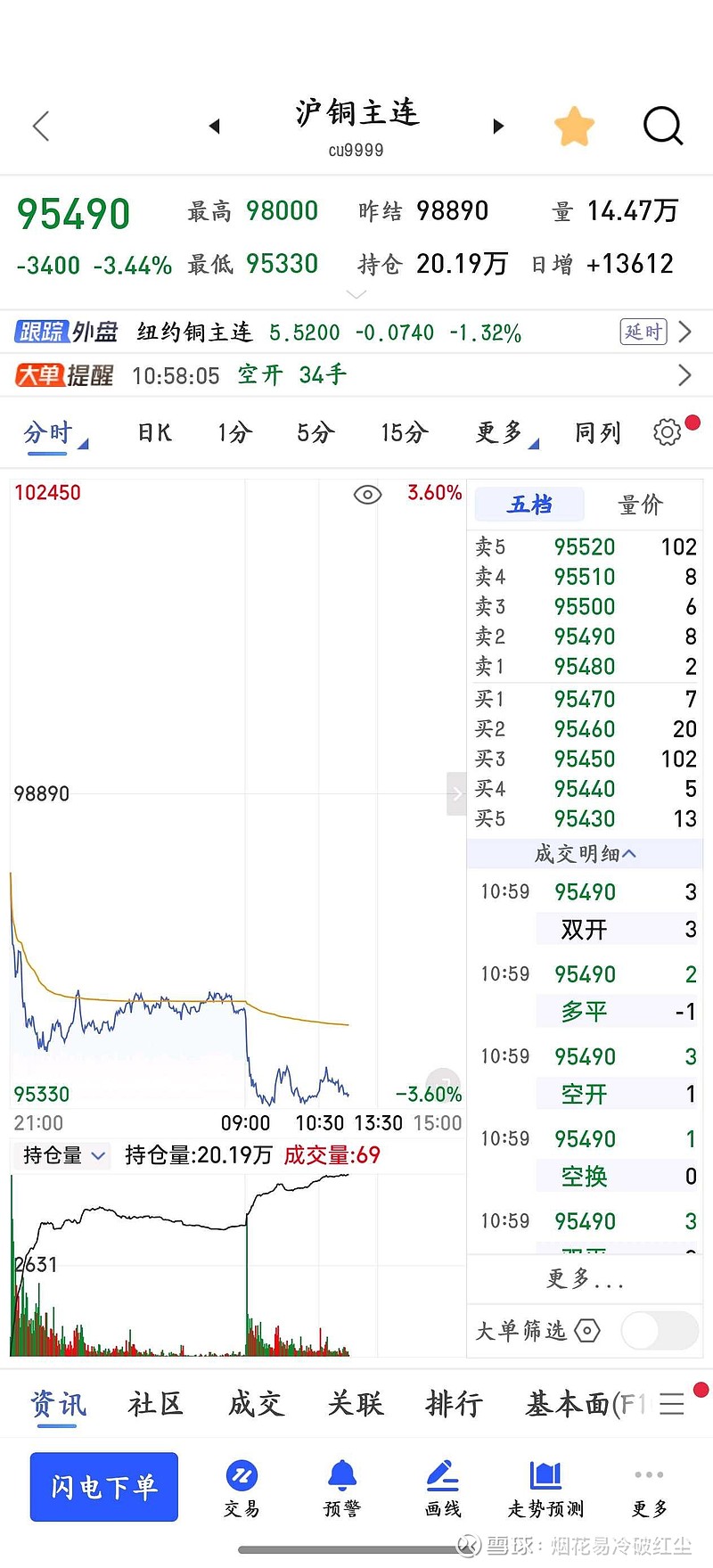This screenshot has height=1568, width=713.
Task: Tap the star to unfavorite 沪铜主连
Action: pos(575,125)
